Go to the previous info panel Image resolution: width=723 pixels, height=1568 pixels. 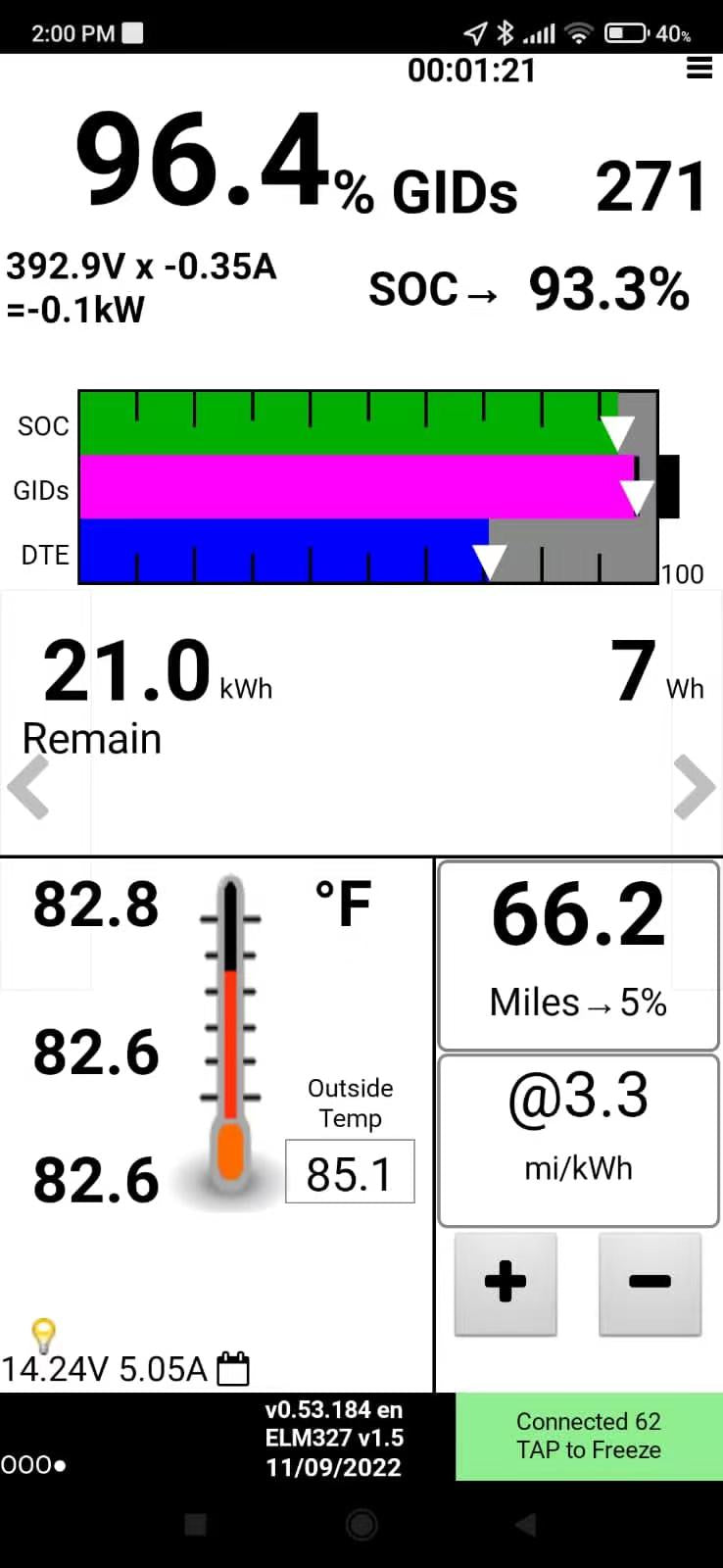pos(28,786)
